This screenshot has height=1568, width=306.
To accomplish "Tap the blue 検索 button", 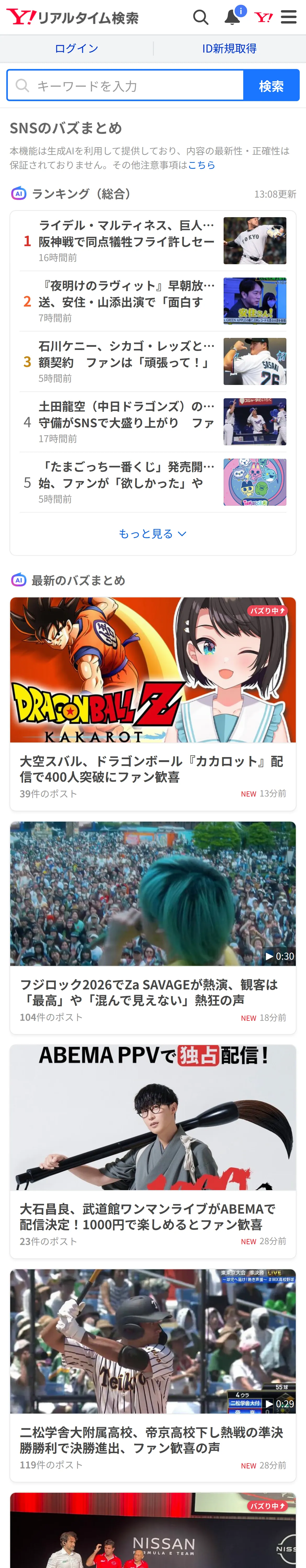I will (x=271, y=85).
